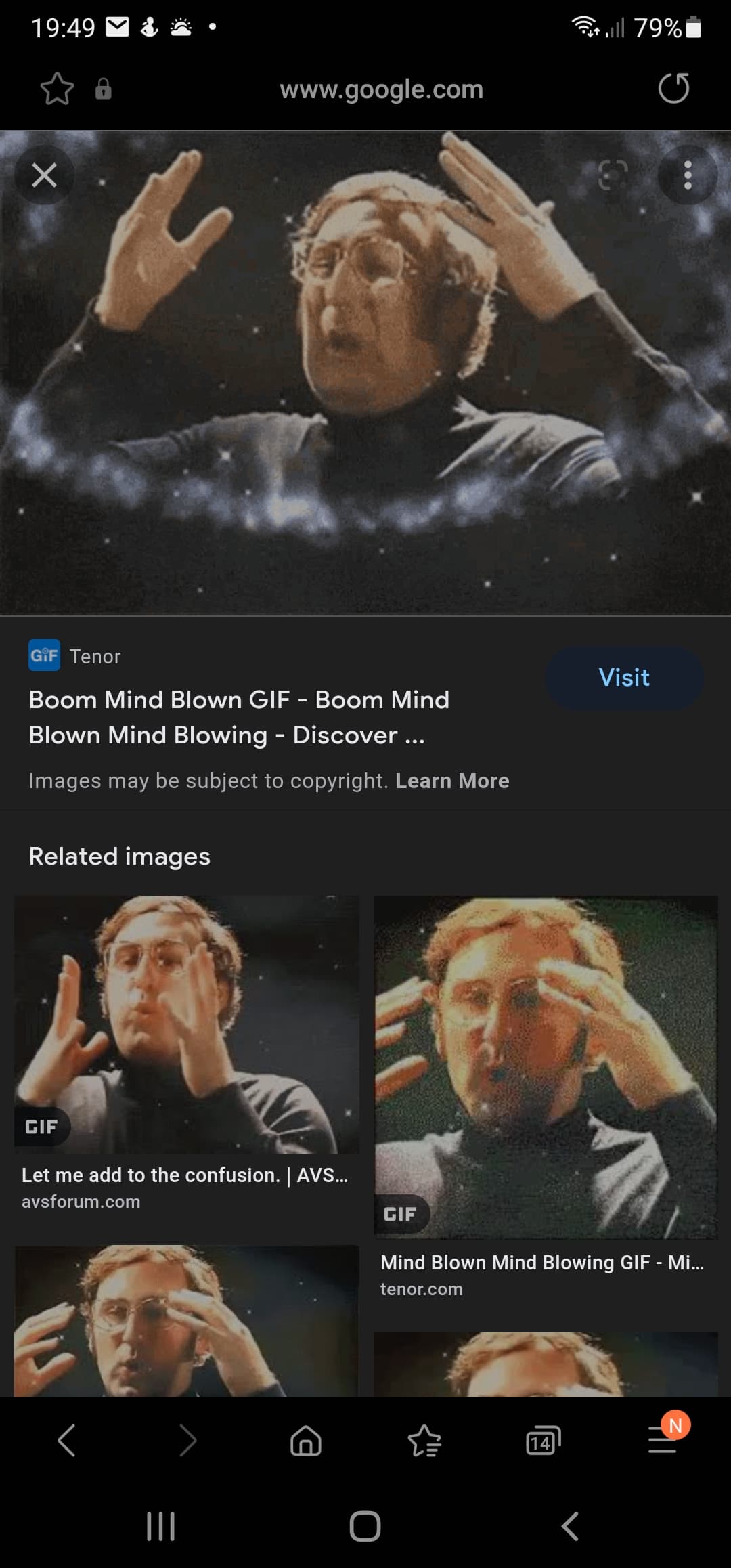The image size is (731, 1568).
Task: Open the Learn More copyright link
Action: pos(452,781)
